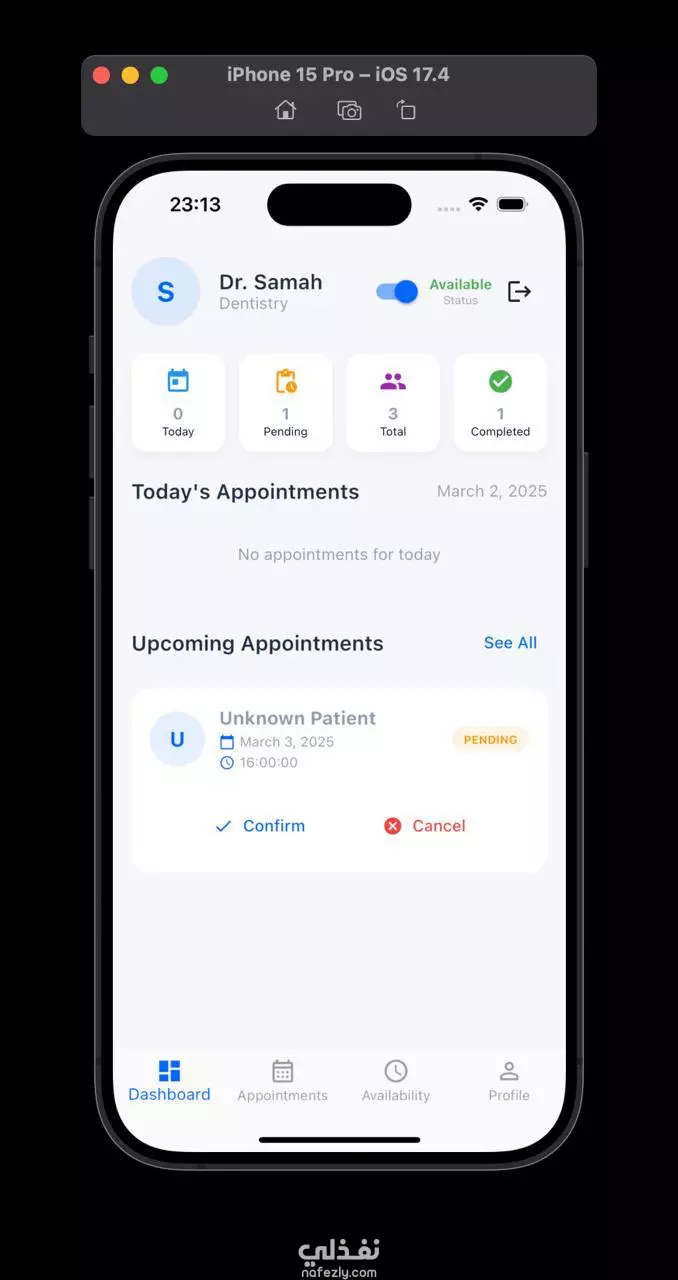The height and width of the screenshot is (1280, 678).
Task: Open Dr. Samah's avatar
Action: (166, 292)
